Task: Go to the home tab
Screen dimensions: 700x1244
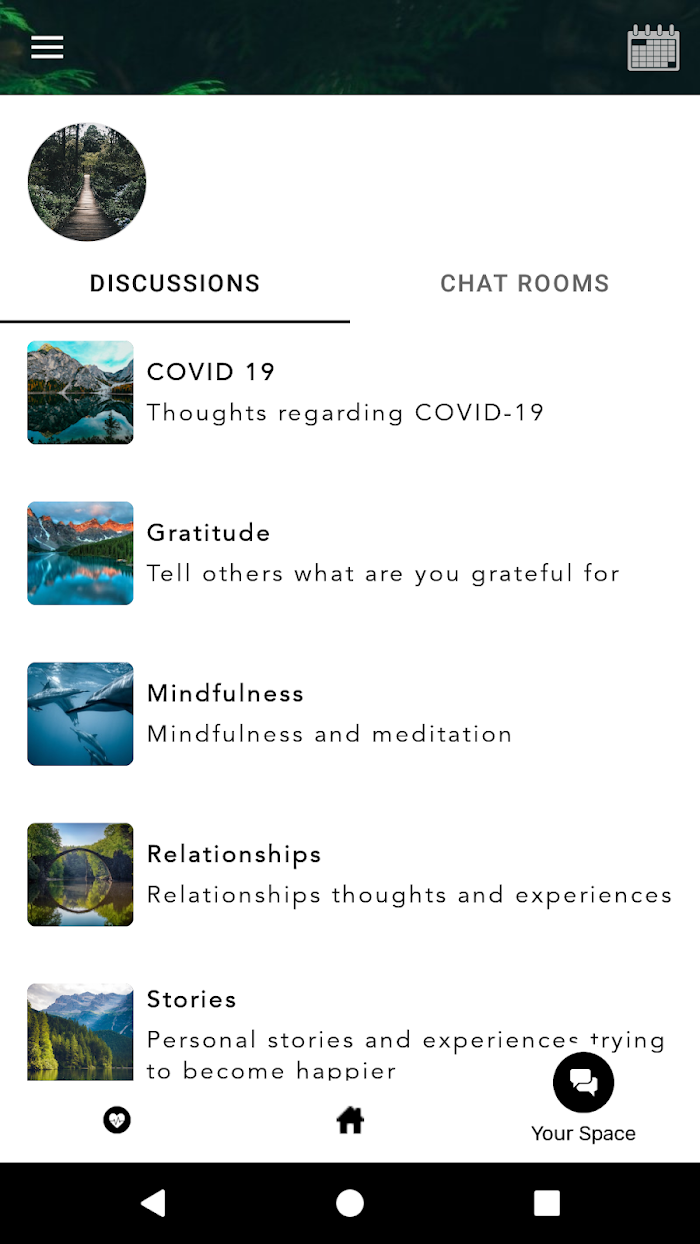Action: pyautogui.click(x=350, y=1120)
